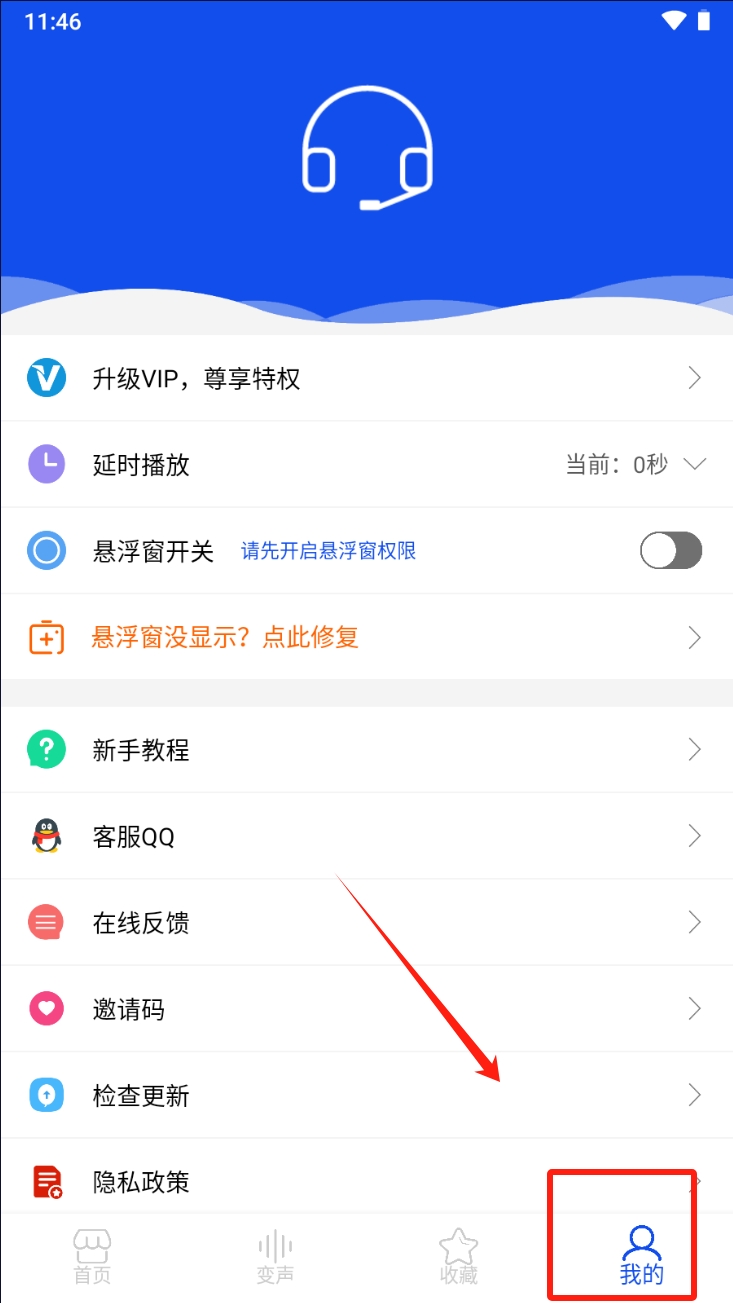This screenshot has width=733, height=1303.
Task: Switch to the 变声 tab
Action: point(275,1257)
